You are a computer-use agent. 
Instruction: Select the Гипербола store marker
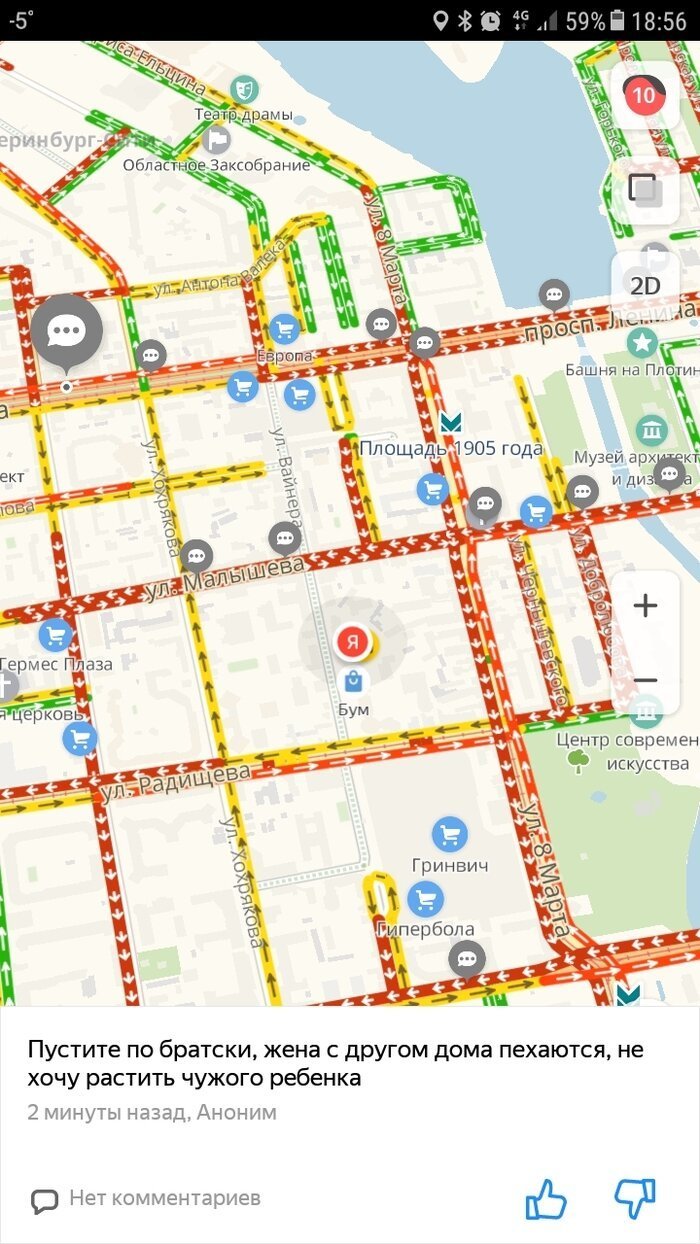[x=425, y=899]
